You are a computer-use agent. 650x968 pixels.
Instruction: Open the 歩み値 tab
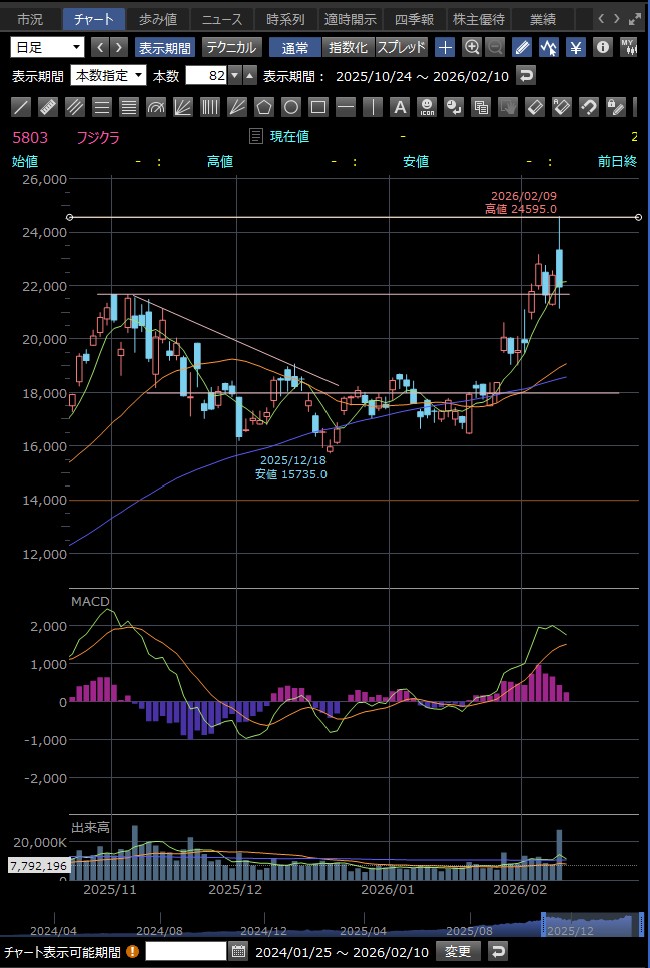tap(157, 19)
